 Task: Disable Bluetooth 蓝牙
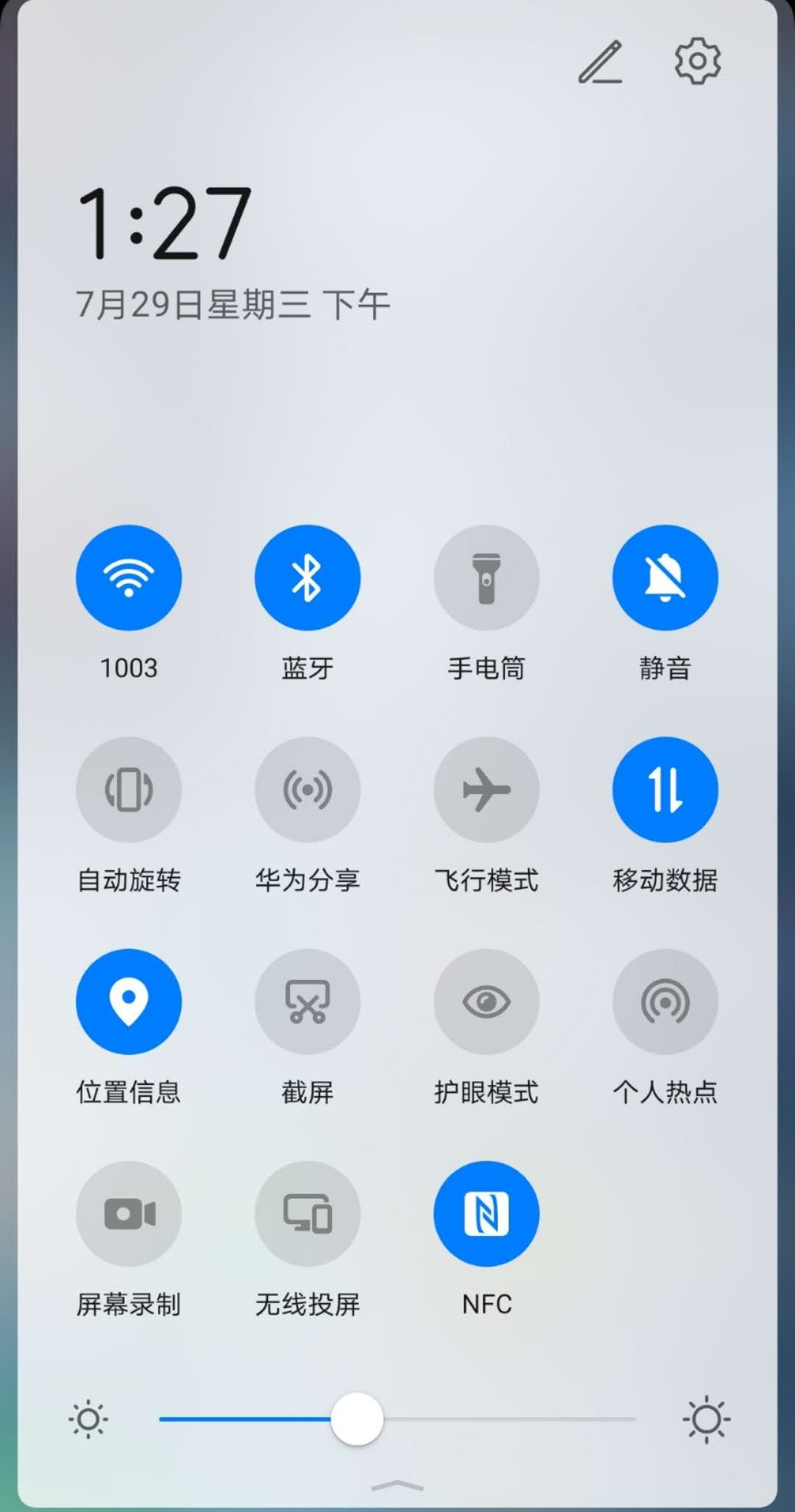pos(307,578)
